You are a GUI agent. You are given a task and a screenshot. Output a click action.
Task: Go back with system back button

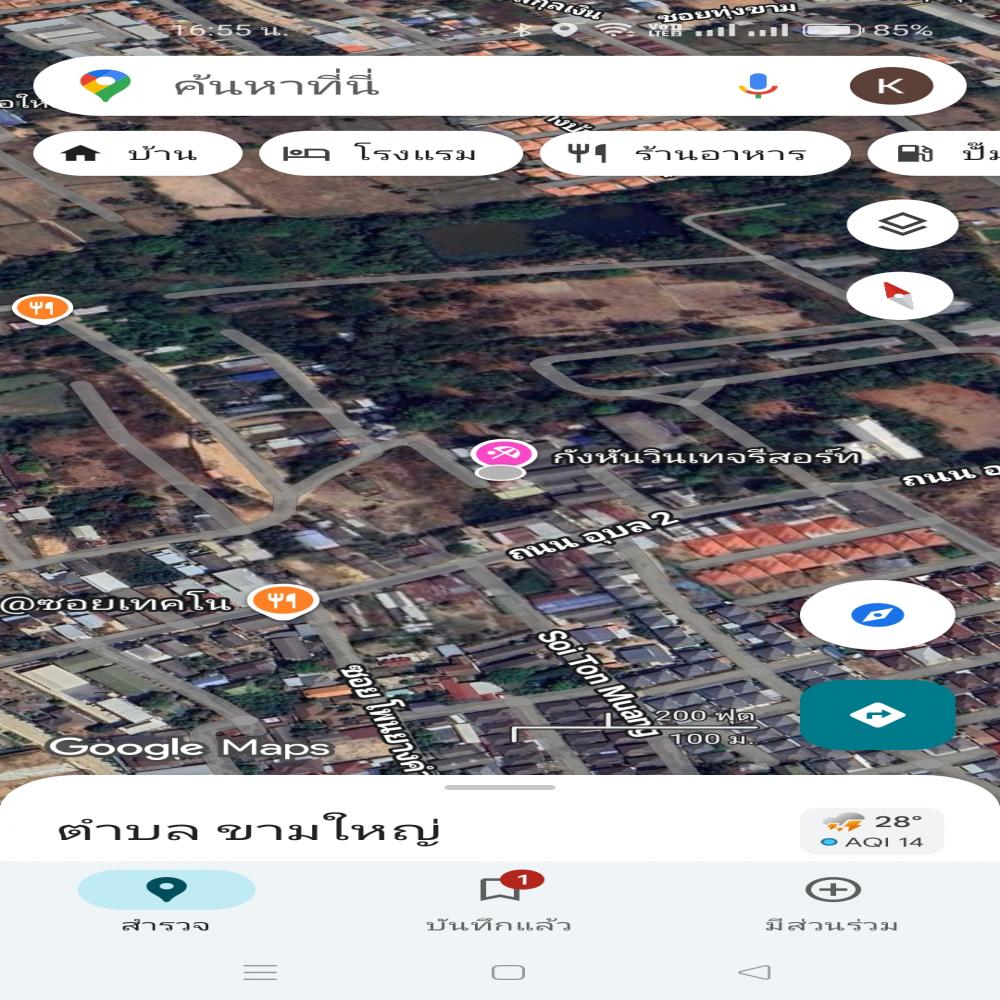pyautogui.click(x=755, y=972)
